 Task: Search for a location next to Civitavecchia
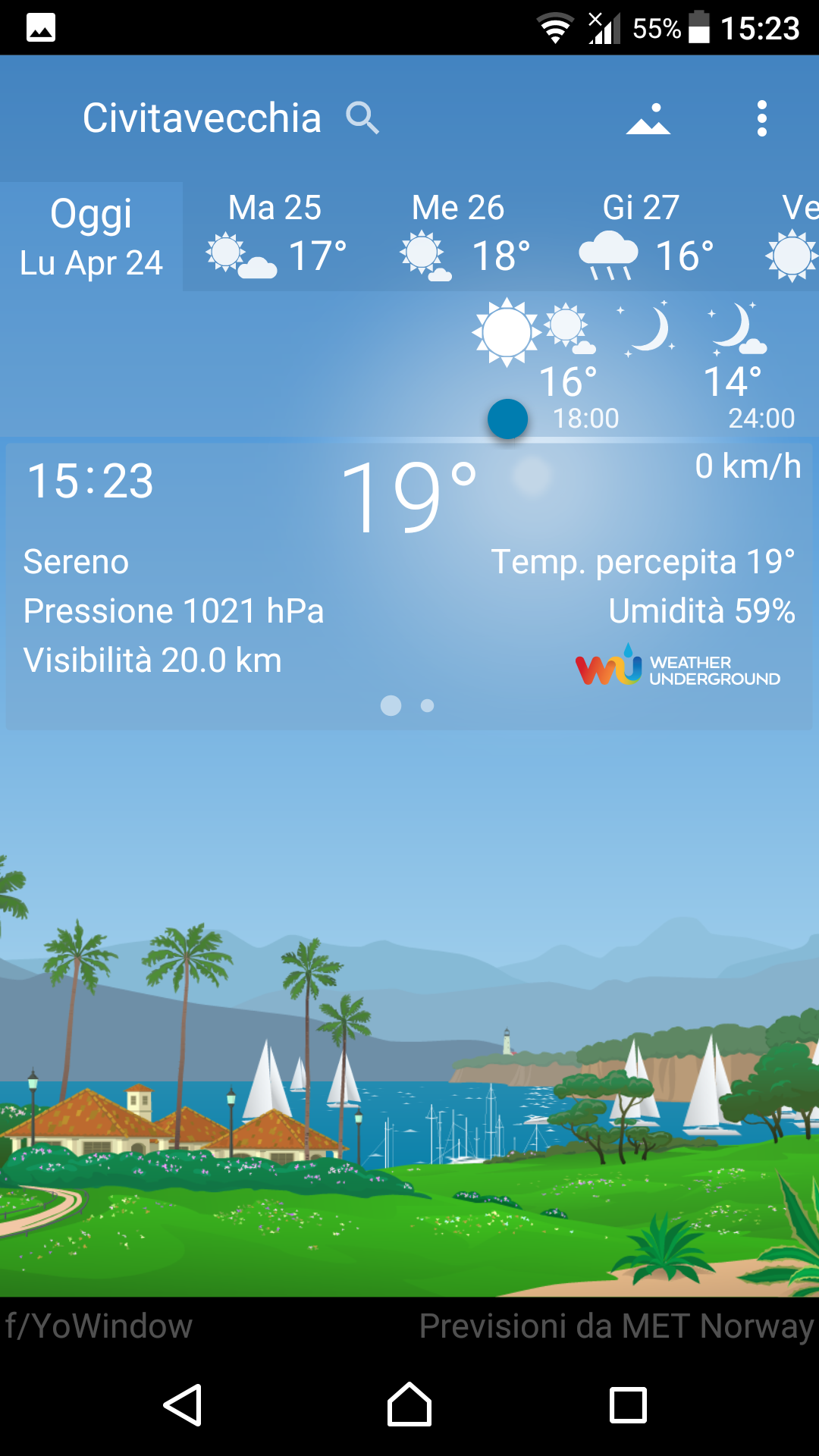(x=362, y=118)
